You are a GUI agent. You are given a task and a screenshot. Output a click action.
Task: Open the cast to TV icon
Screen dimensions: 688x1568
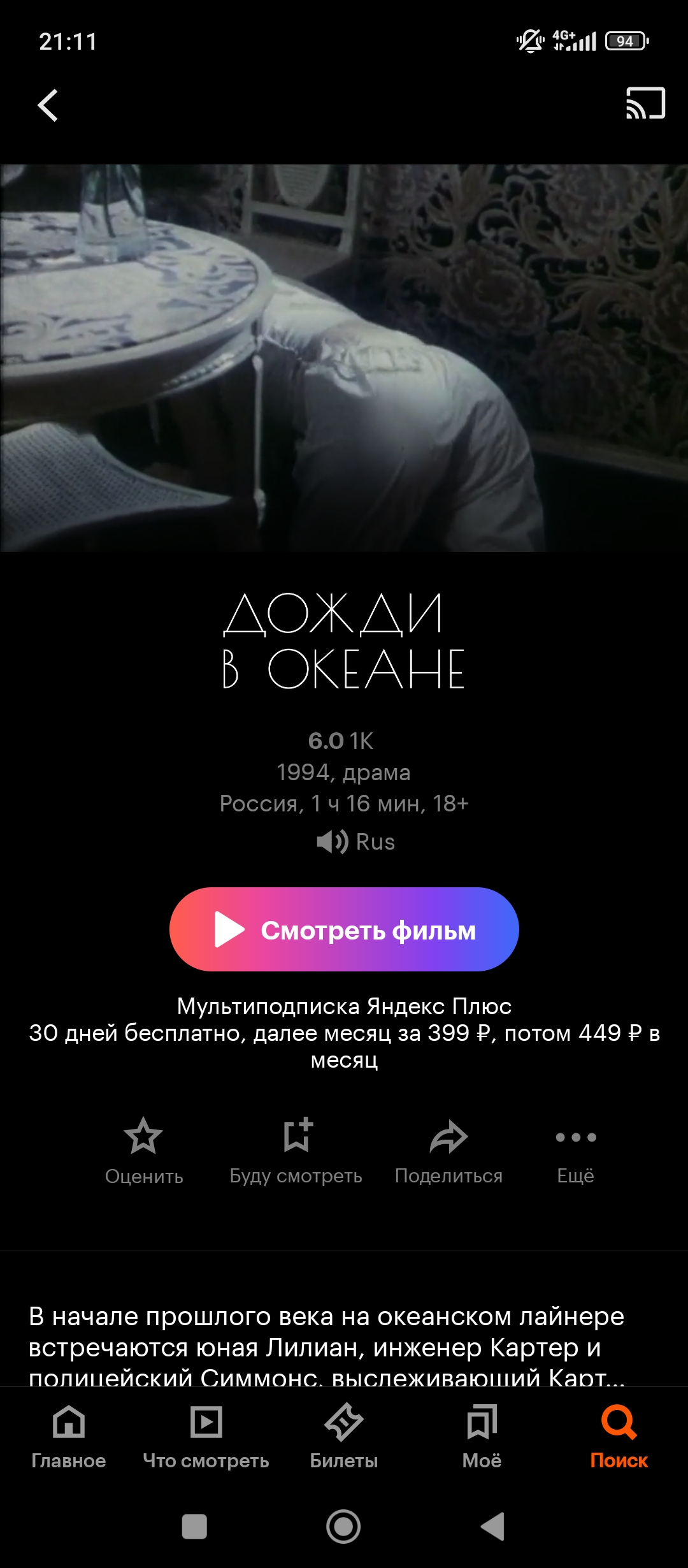click(645, 103)
